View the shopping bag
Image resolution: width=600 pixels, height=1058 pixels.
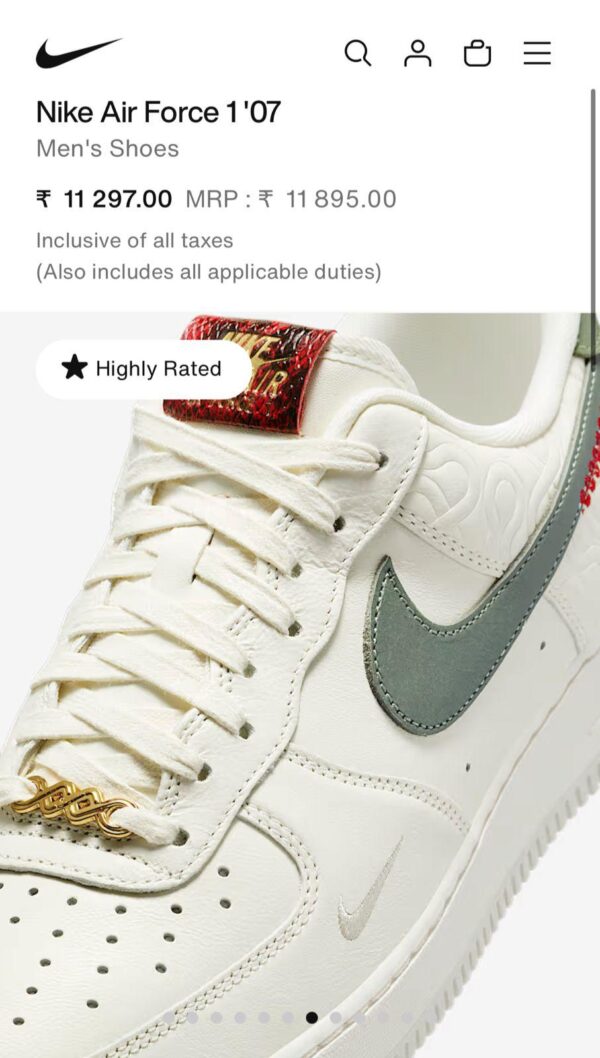click(477, 53)
